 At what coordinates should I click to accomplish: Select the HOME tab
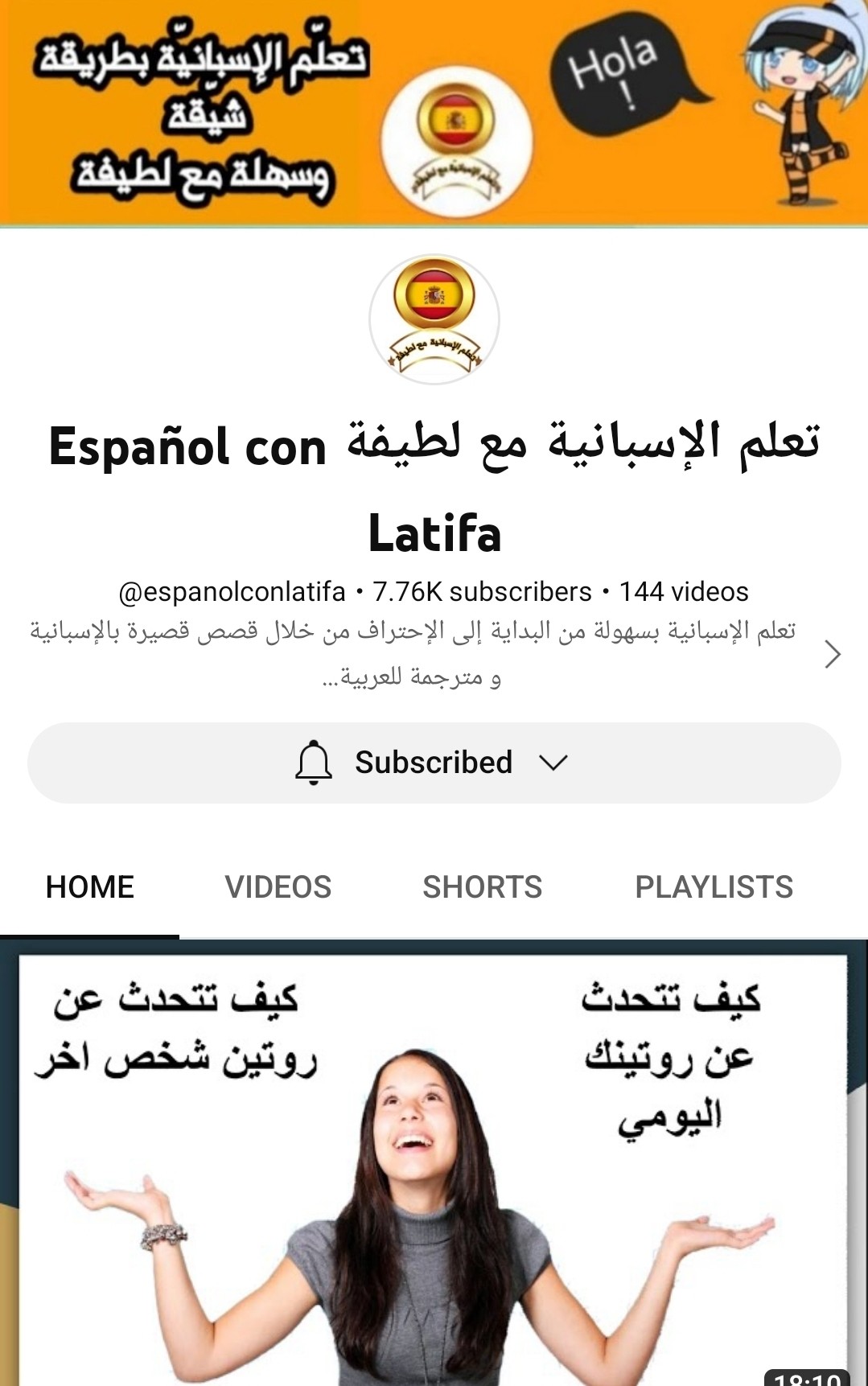[x=89, y=887]
